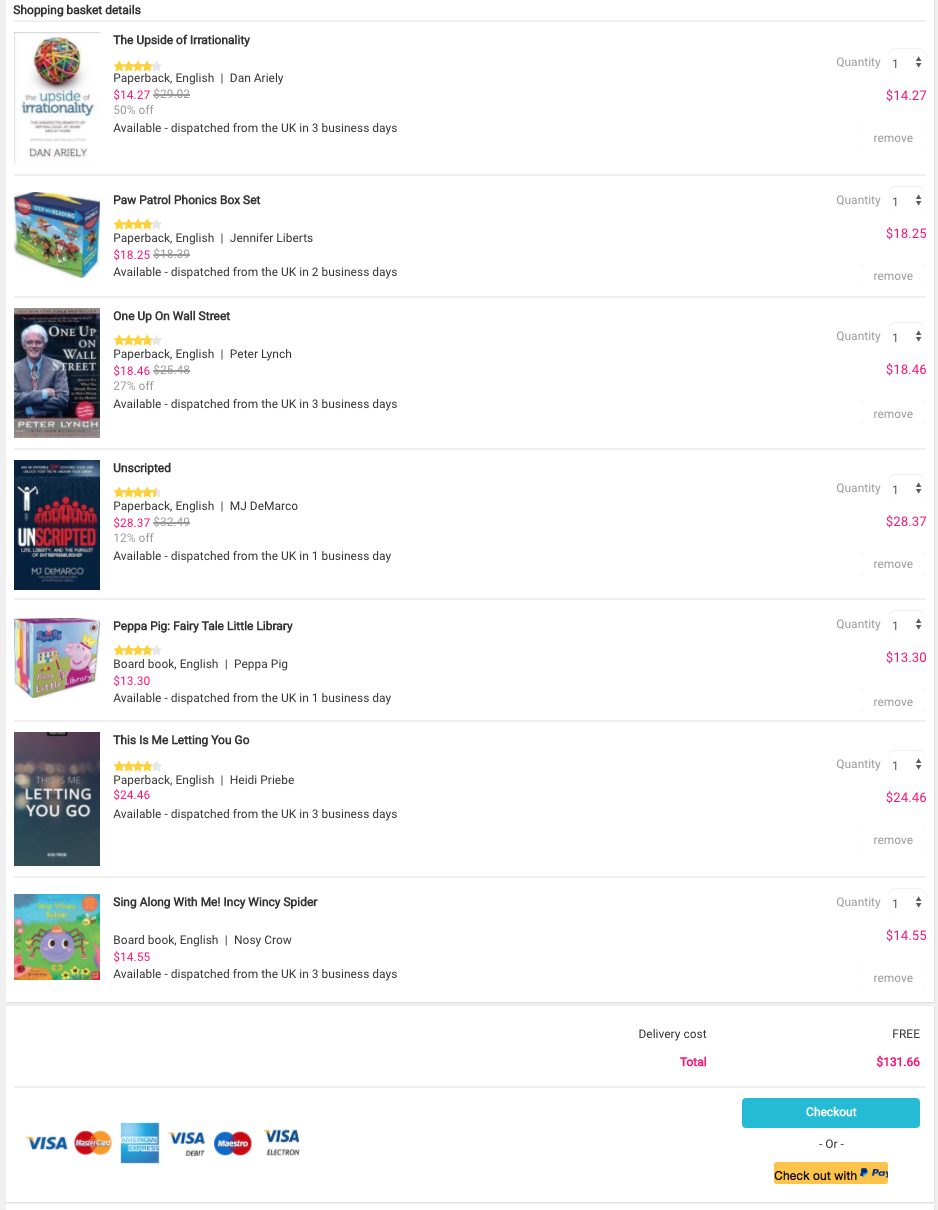Screen dimensions: 938x1210
Task: Check out with PayPal
Action: [830, 1174]
